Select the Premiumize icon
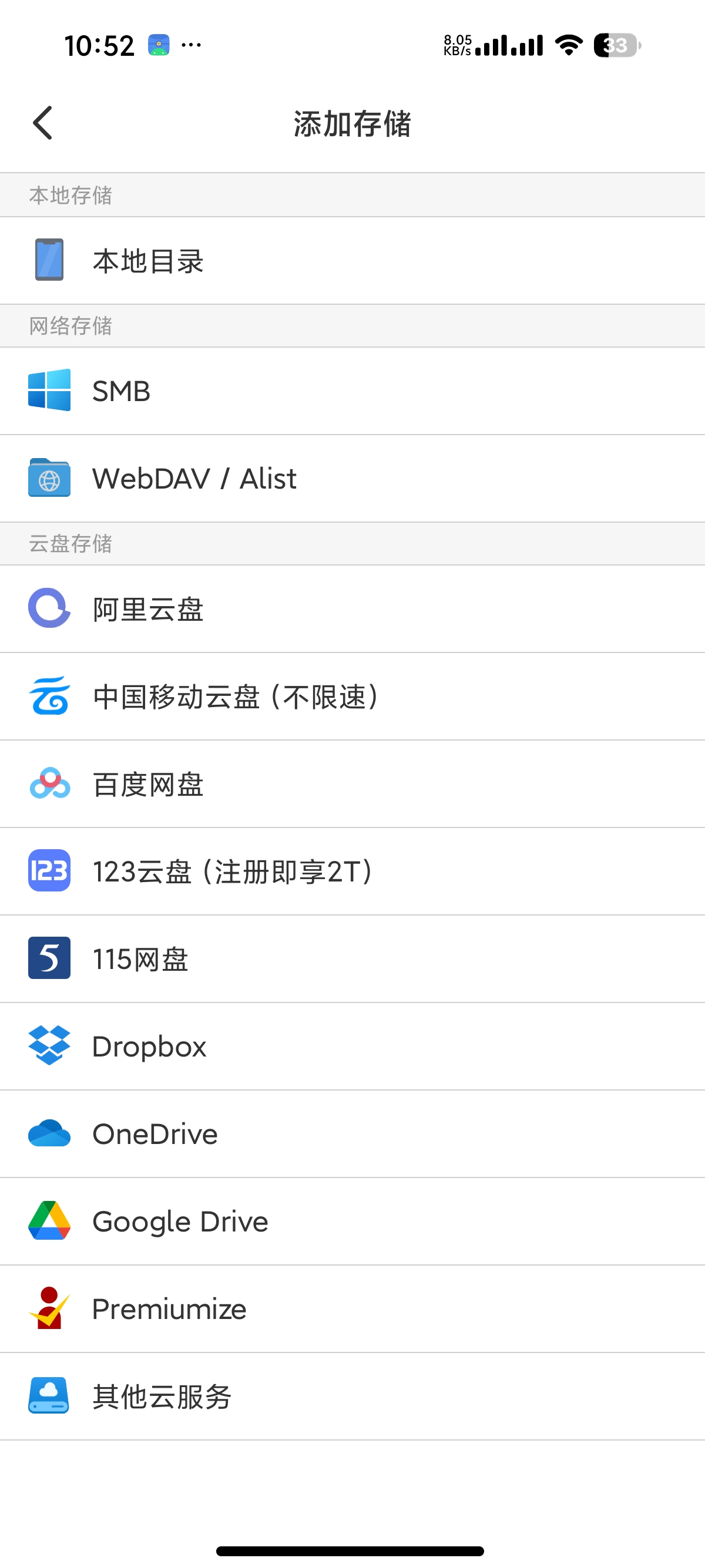 pyautogui.click(x=49, y=1308)
